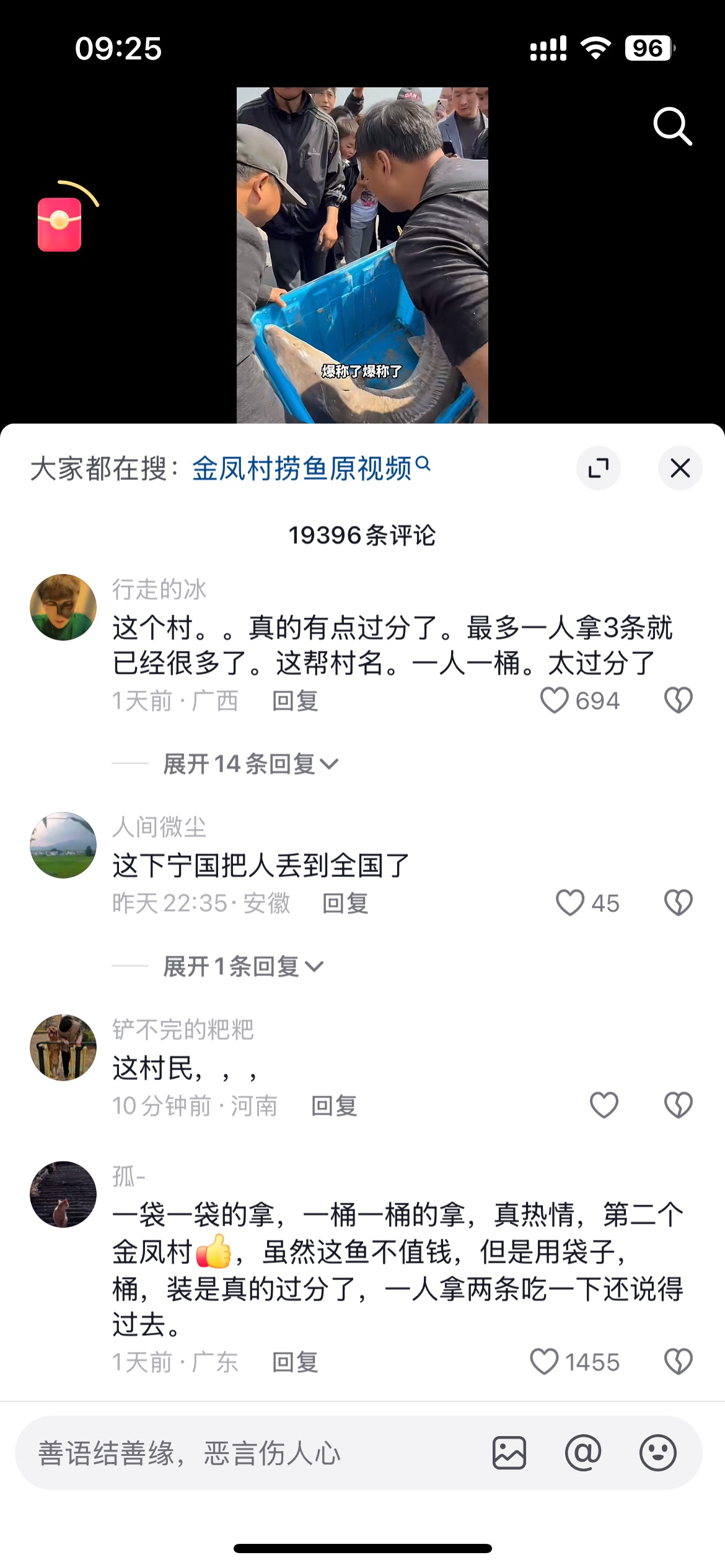Open 行走的冰's profile avatar
The image size is (725, 1568).
(63, 608)
